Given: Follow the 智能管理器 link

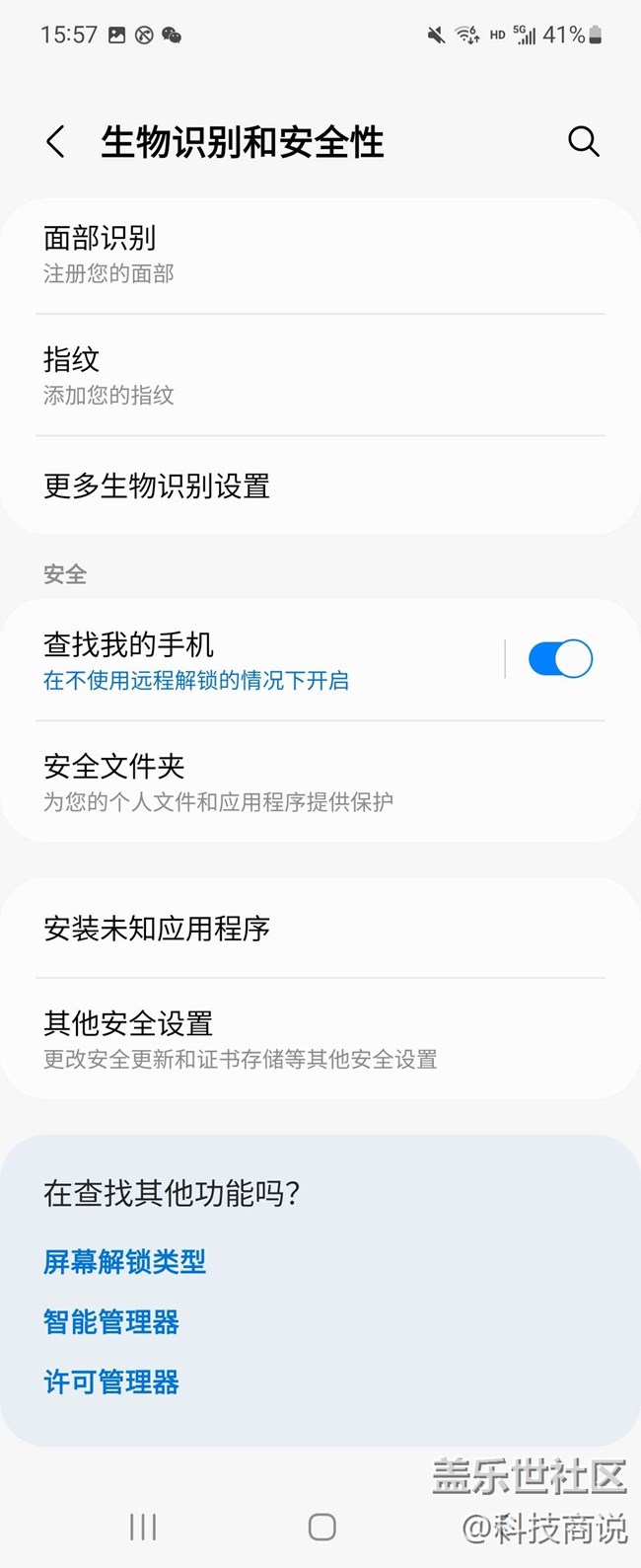Looking at the screenshot, I should click(x=111, y=1322).
